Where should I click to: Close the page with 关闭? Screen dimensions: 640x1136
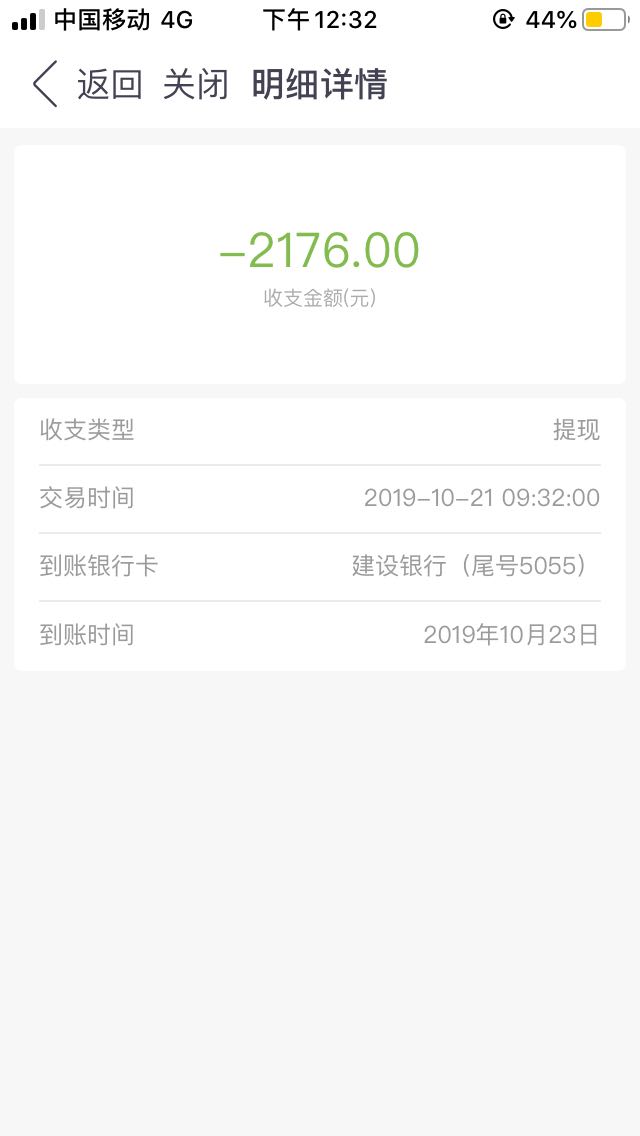pyautogui.click(x=195, y=84)
